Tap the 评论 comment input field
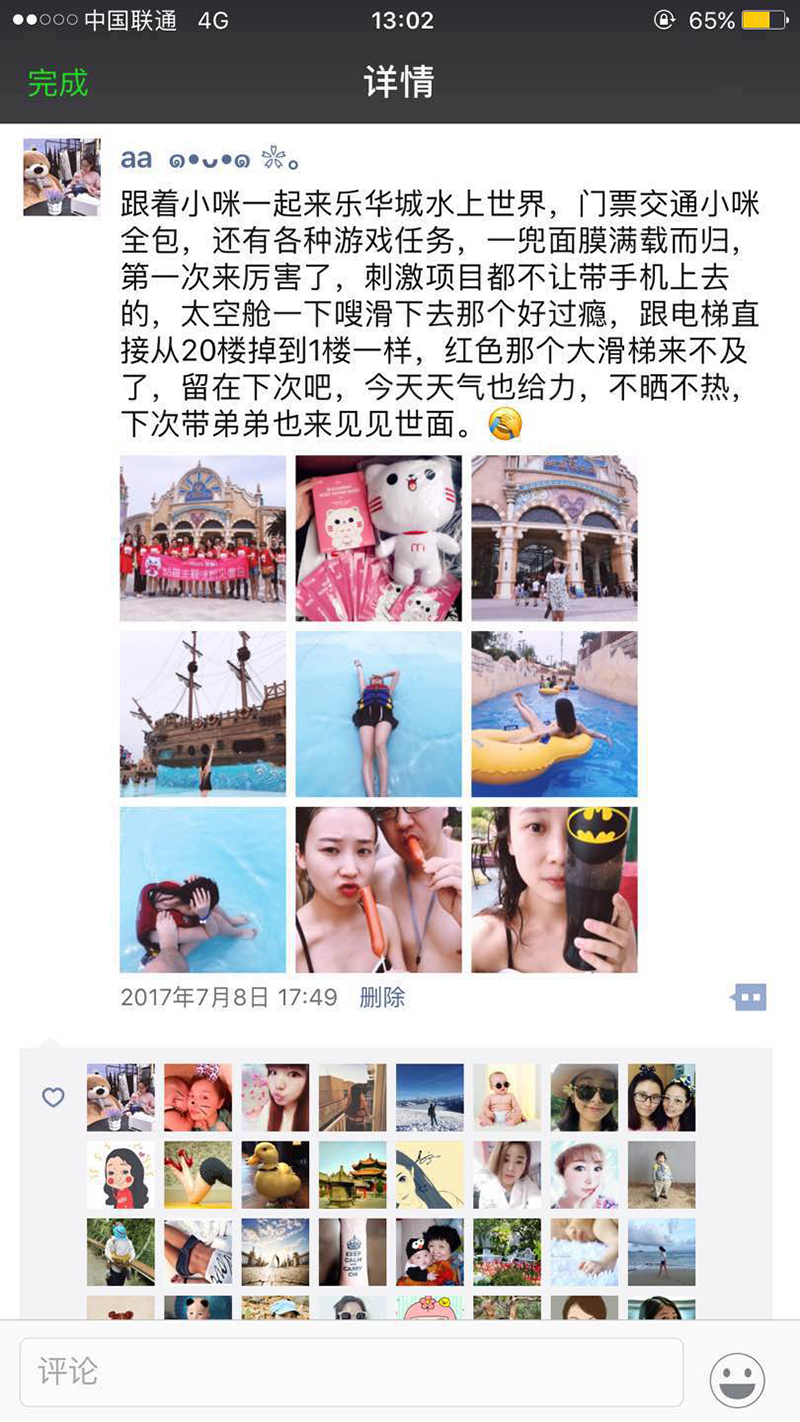The image size is (800, 1422). [351, 1371]
